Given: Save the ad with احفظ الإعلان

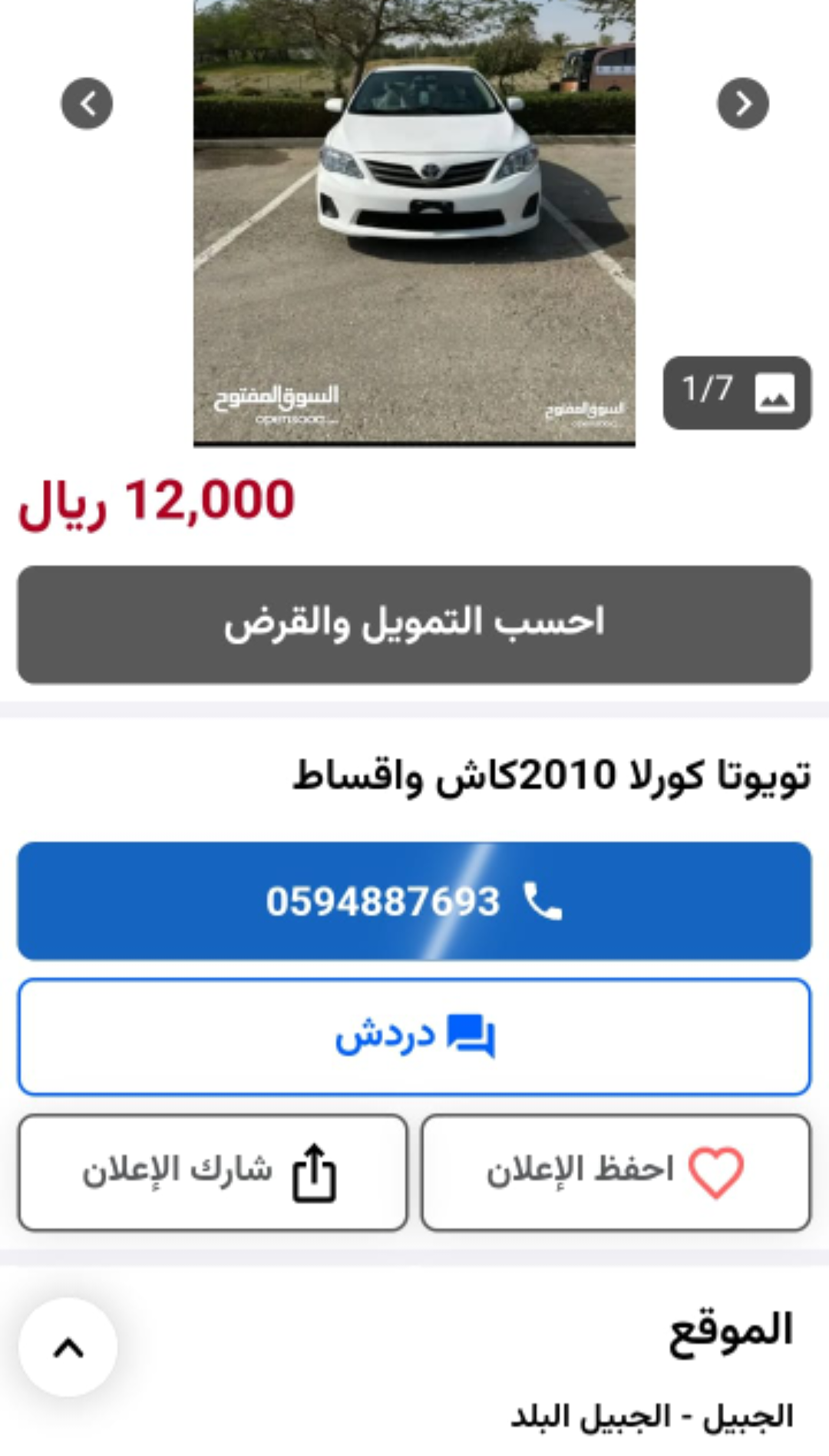Looking at the screenshot, I should pos(616,1172).
